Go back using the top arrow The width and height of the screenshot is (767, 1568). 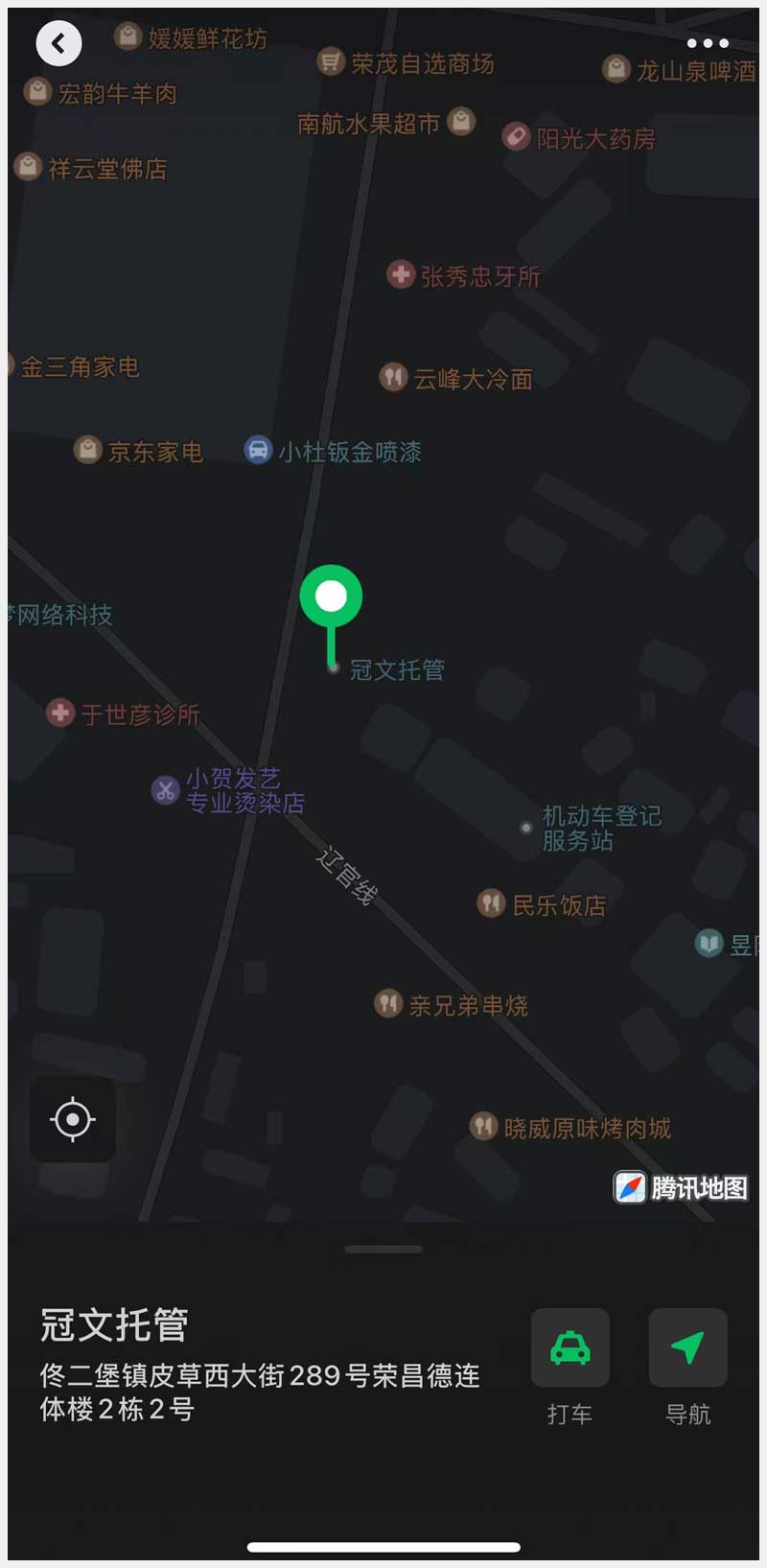click(x=58, y=43)
